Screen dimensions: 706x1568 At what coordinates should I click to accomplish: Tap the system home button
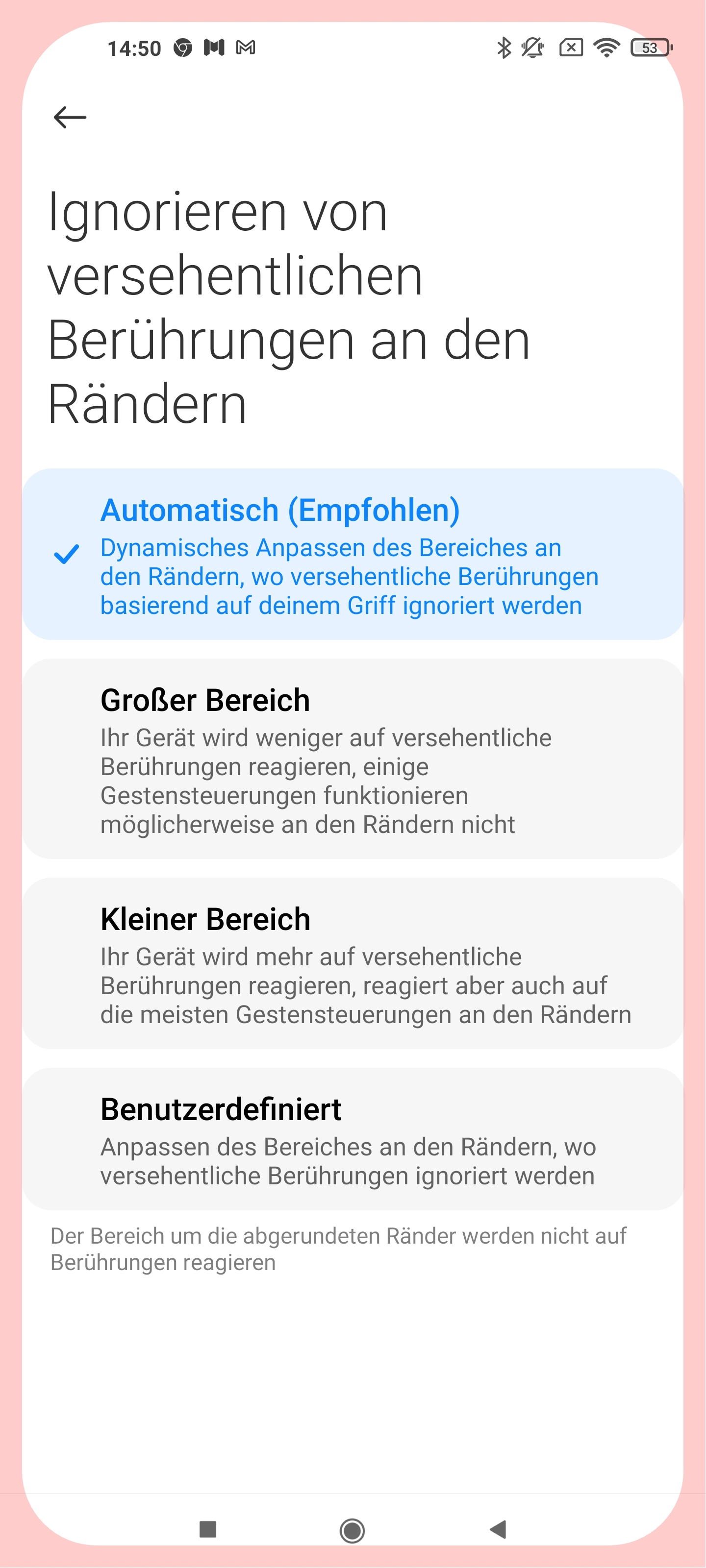[x=352, y=1530]
